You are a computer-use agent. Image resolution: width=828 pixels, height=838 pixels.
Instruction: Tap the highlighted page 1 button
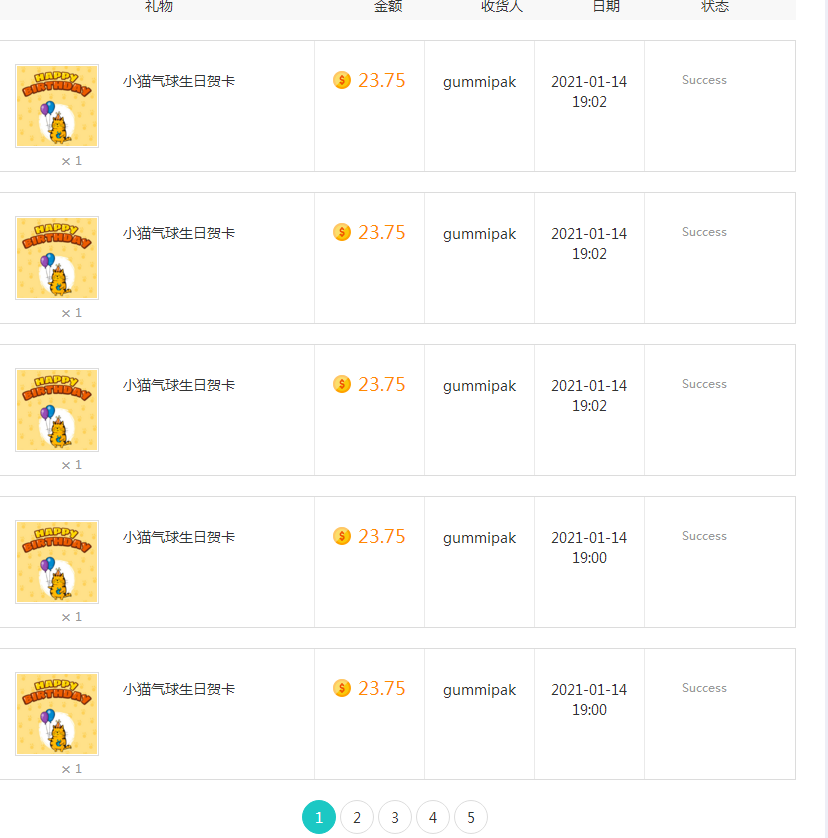pos(319,818)
